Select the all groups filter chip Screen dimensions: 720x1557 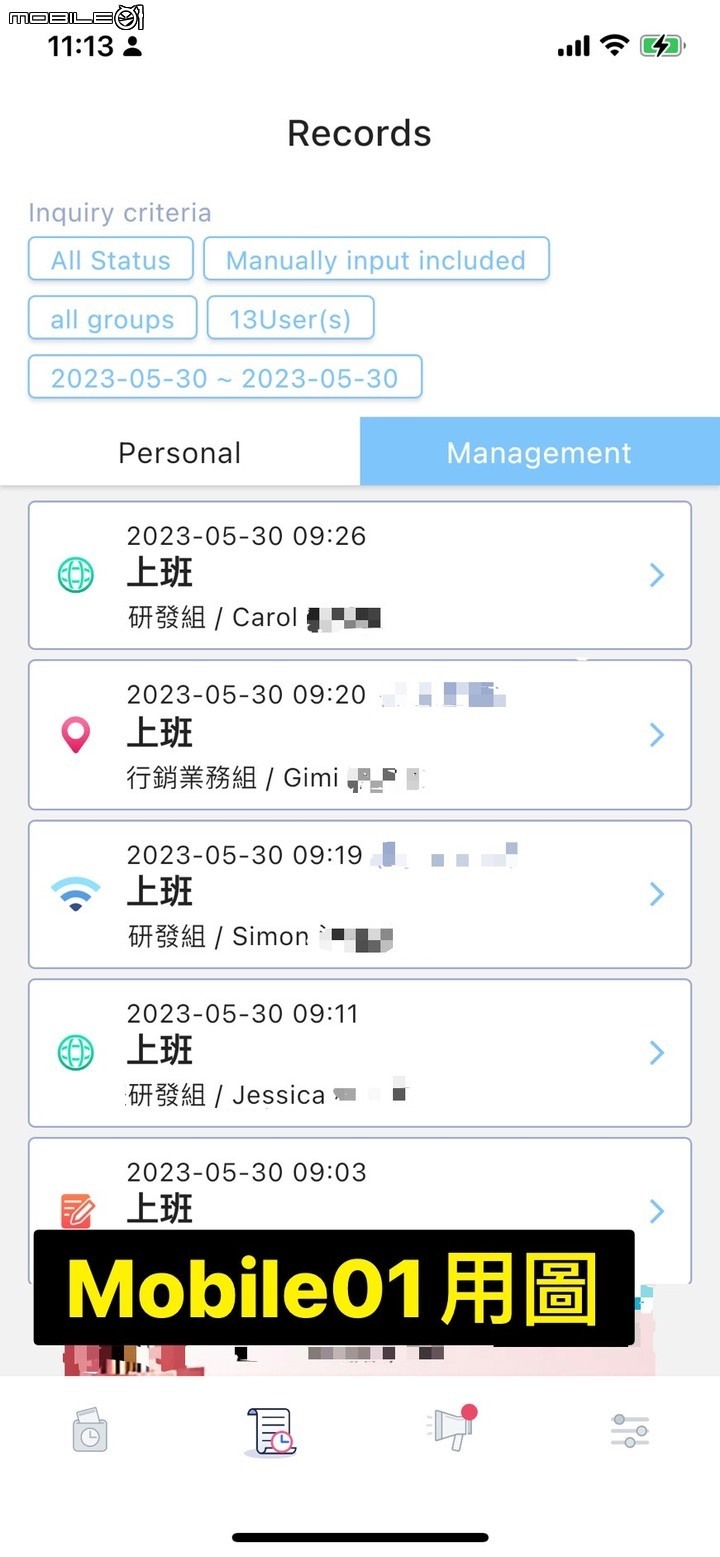tap(112, 319)
